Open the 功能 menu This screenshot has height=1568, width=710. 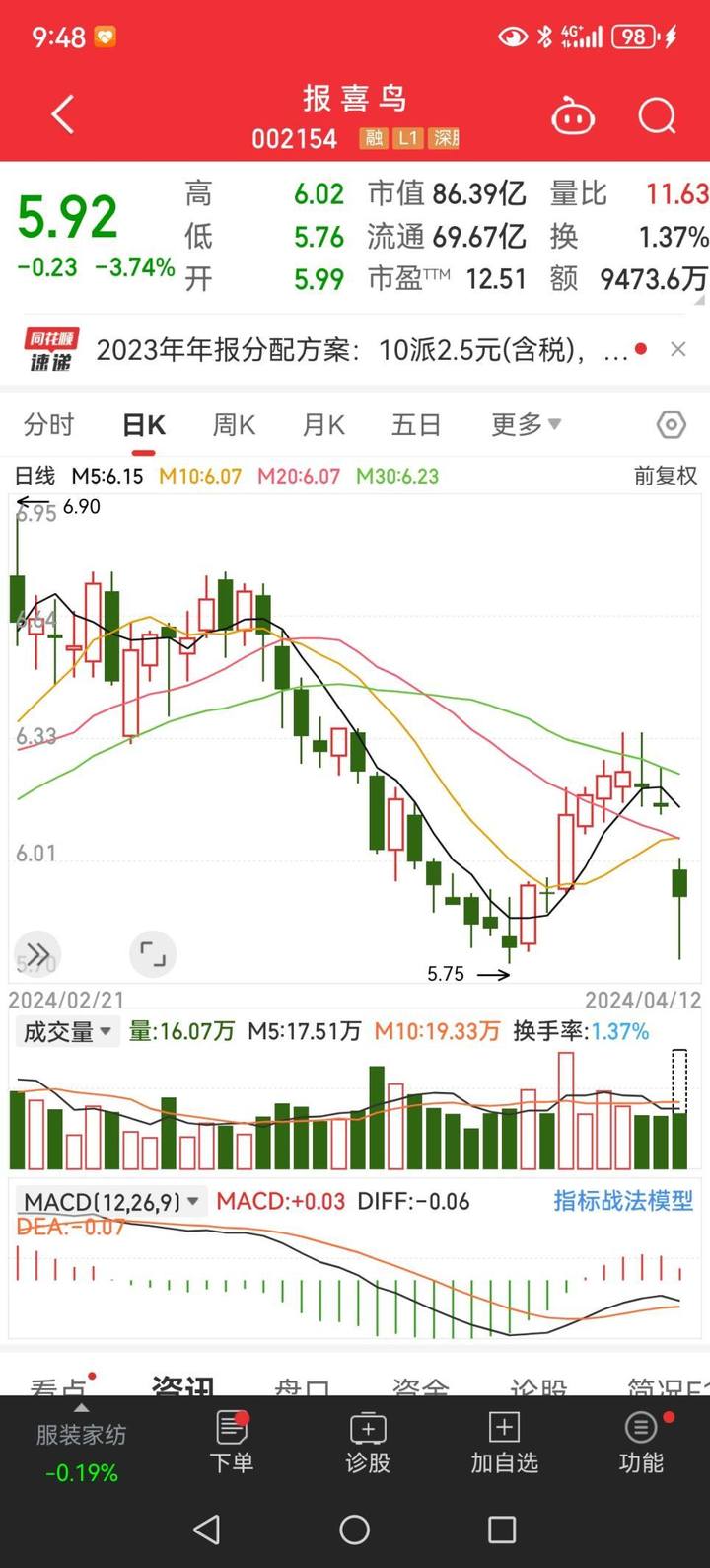(642, 1442)
